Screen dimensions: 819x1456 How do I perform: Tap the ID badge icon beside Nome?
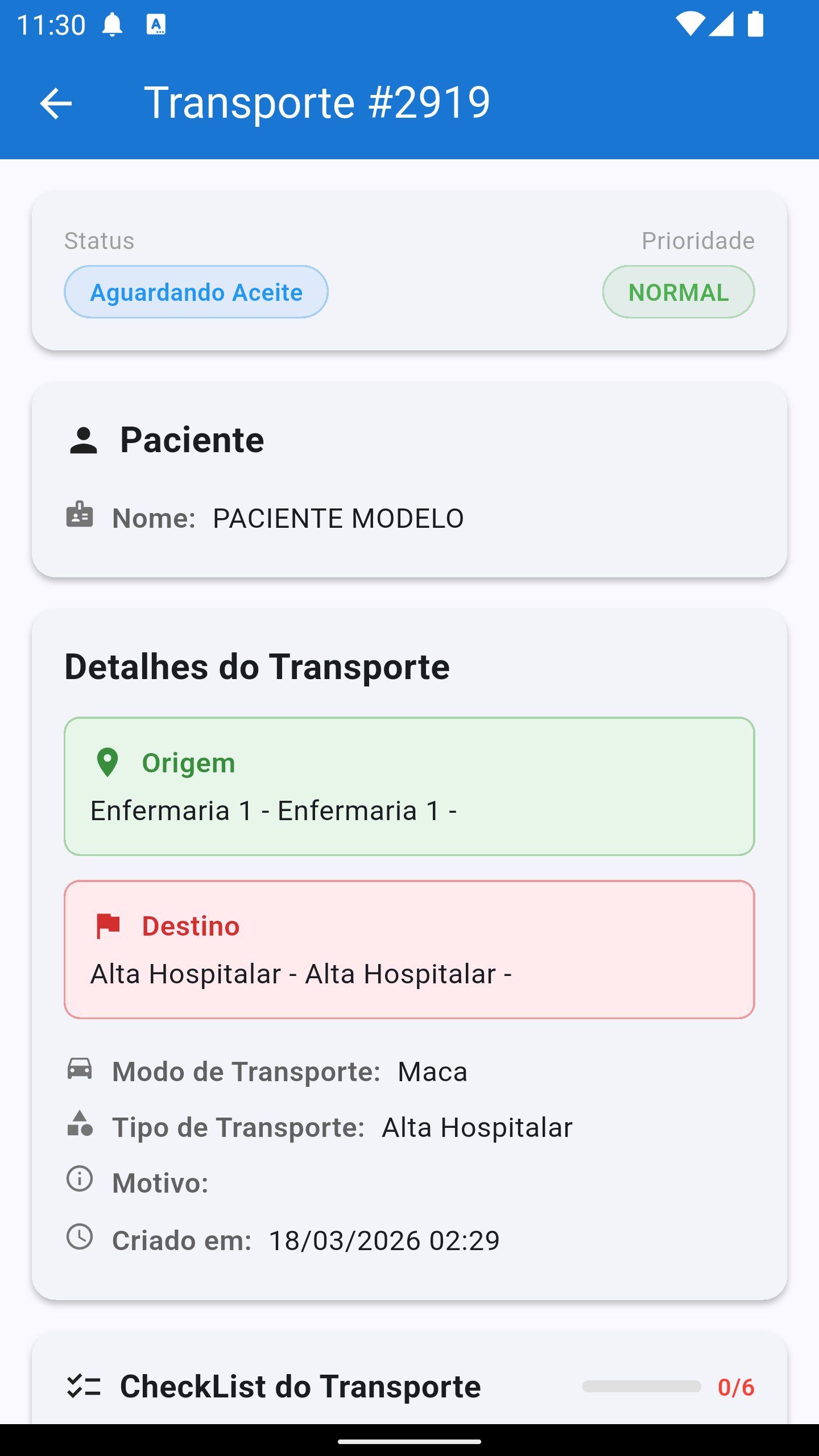coord(80,516)
